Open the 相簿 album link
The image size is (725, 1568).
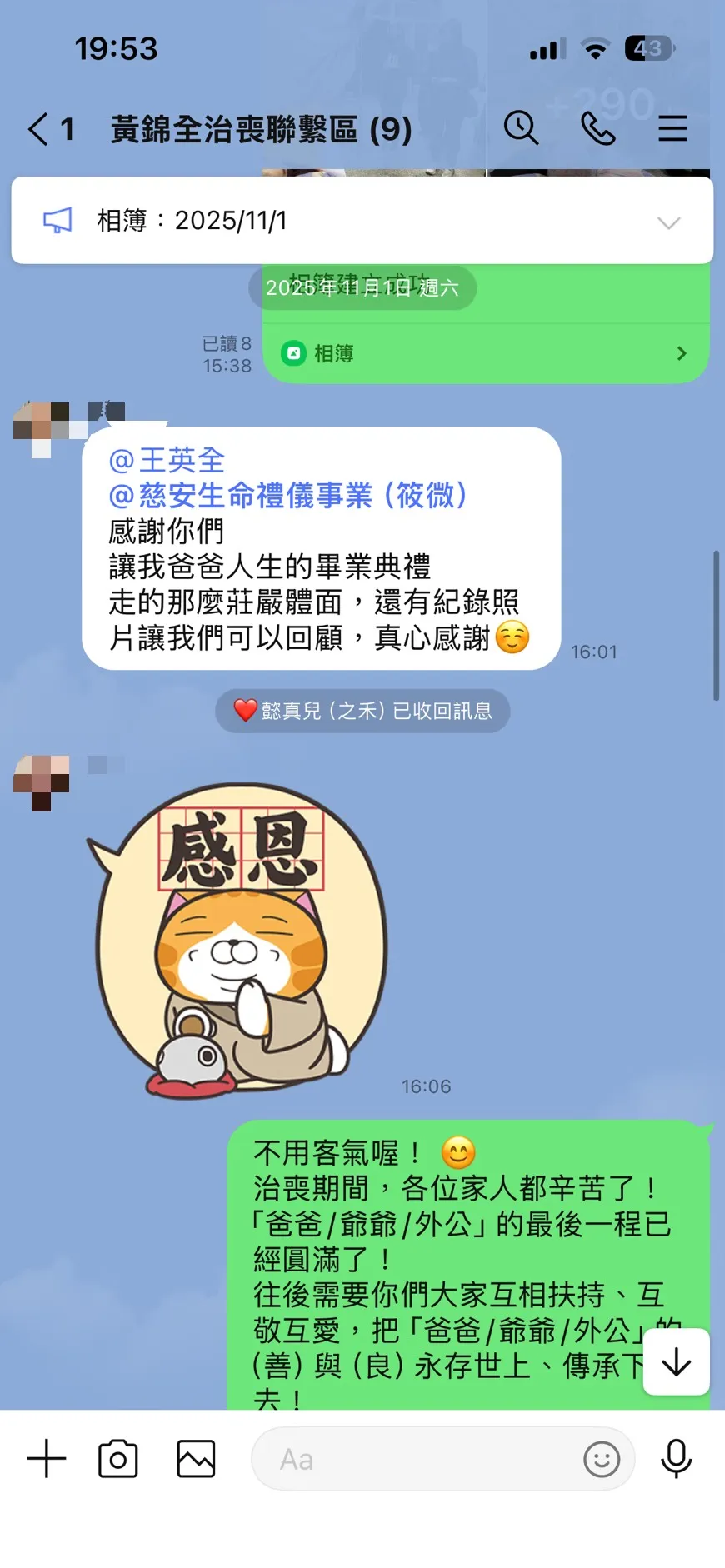(x=485, y=353)
